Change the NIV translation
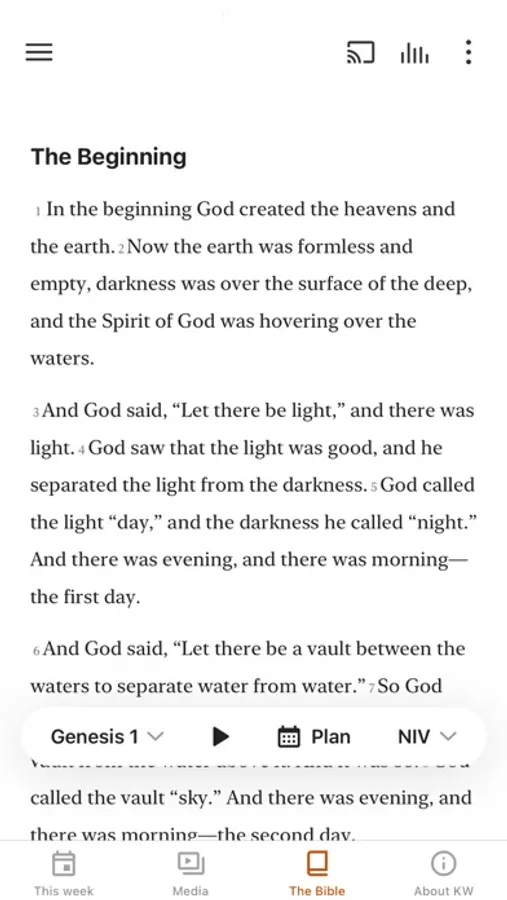This screenshot has width=507, height=900. point(427,736)
